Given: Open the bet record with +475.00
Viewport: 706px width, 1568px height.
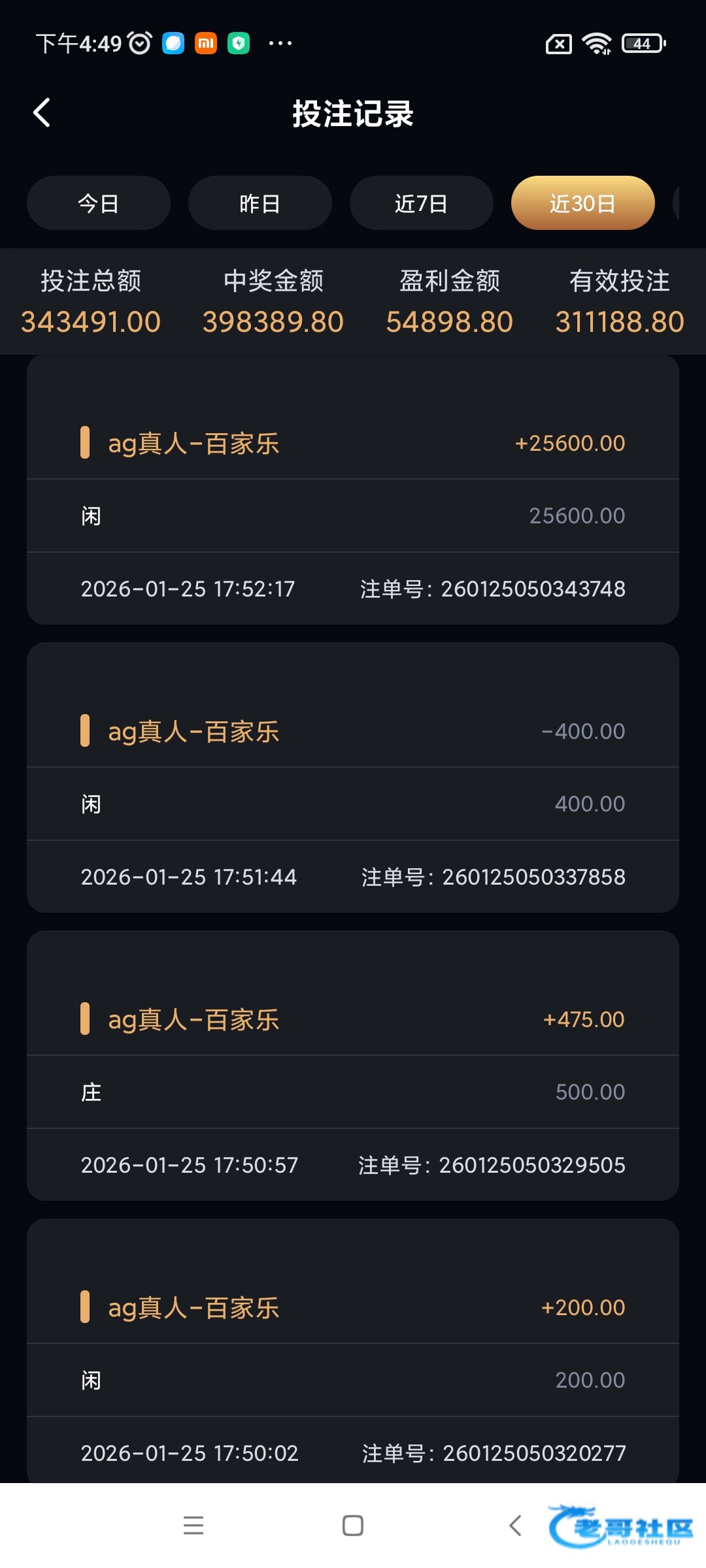Looking at the screenshot, I should [353, 1066].
